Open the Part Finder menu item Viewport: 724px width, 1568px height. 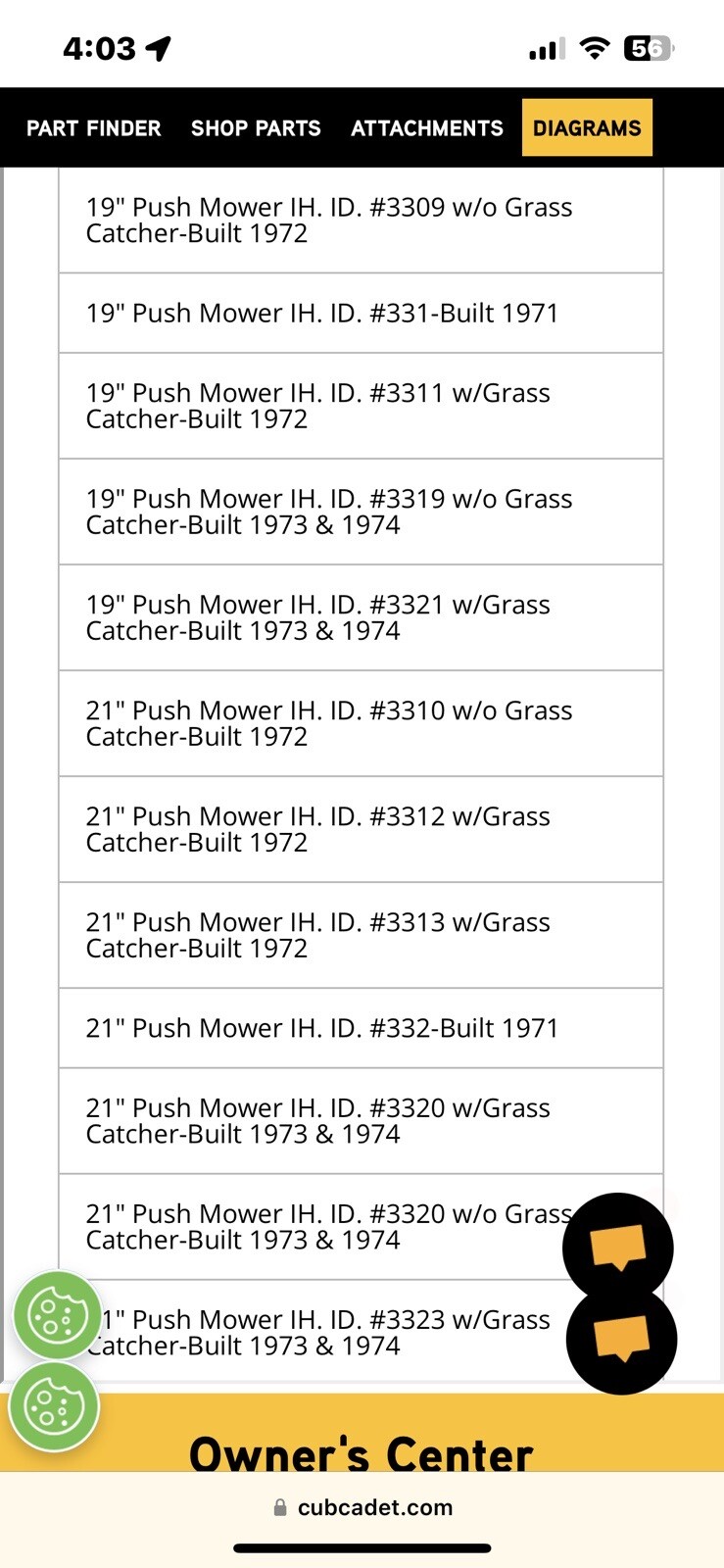coord(93,128)
